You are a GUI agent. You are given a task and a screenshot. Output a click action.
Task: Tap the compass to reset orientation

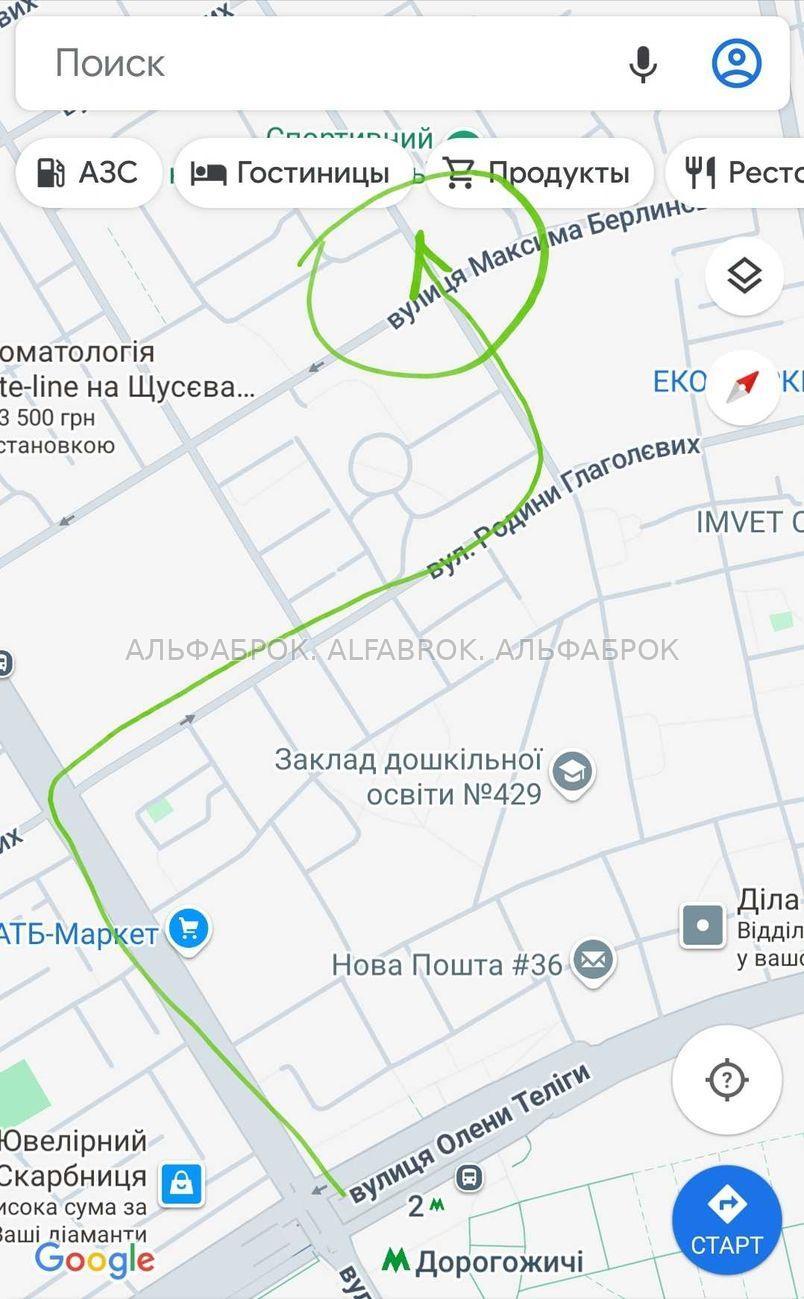coord(744,386)
